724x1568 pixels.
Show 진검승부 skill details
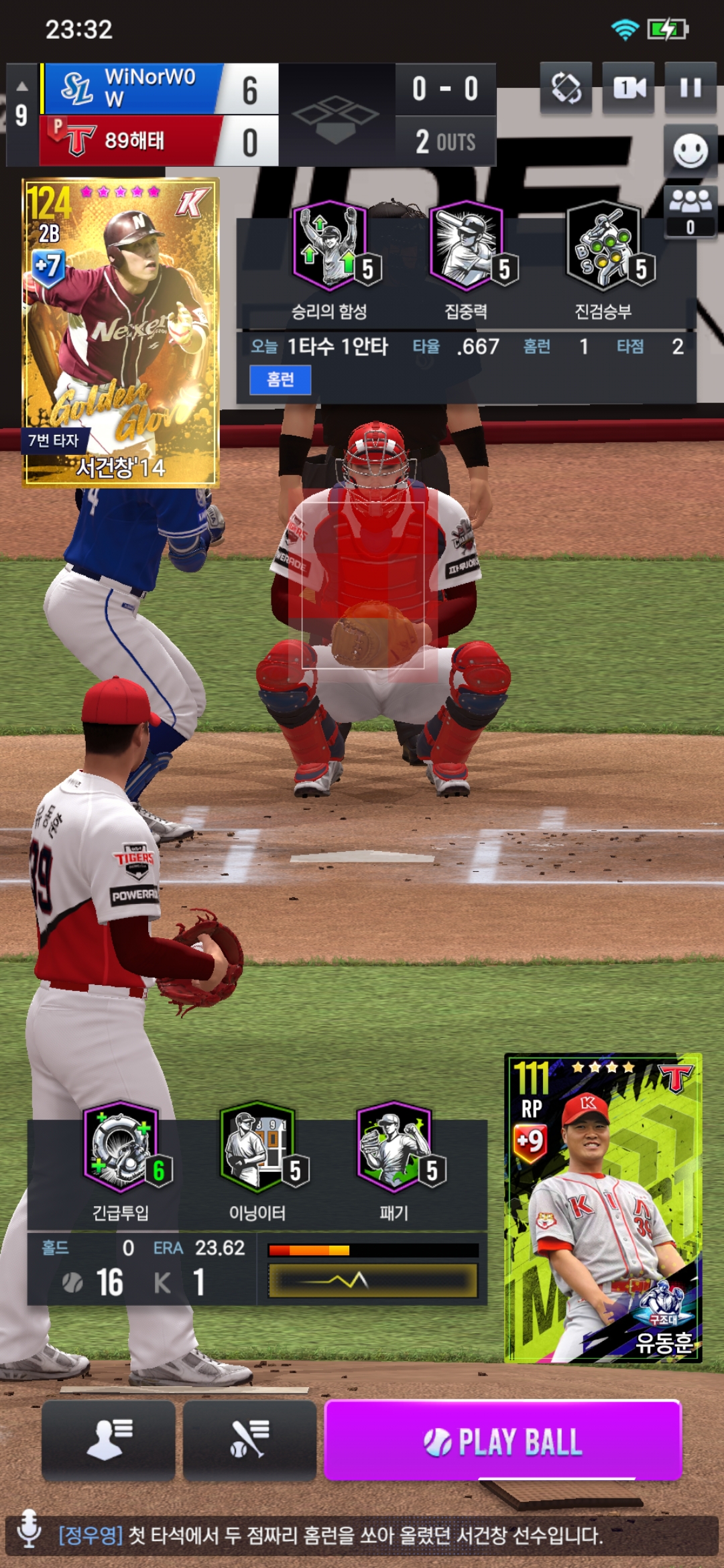tap(603, 248)
